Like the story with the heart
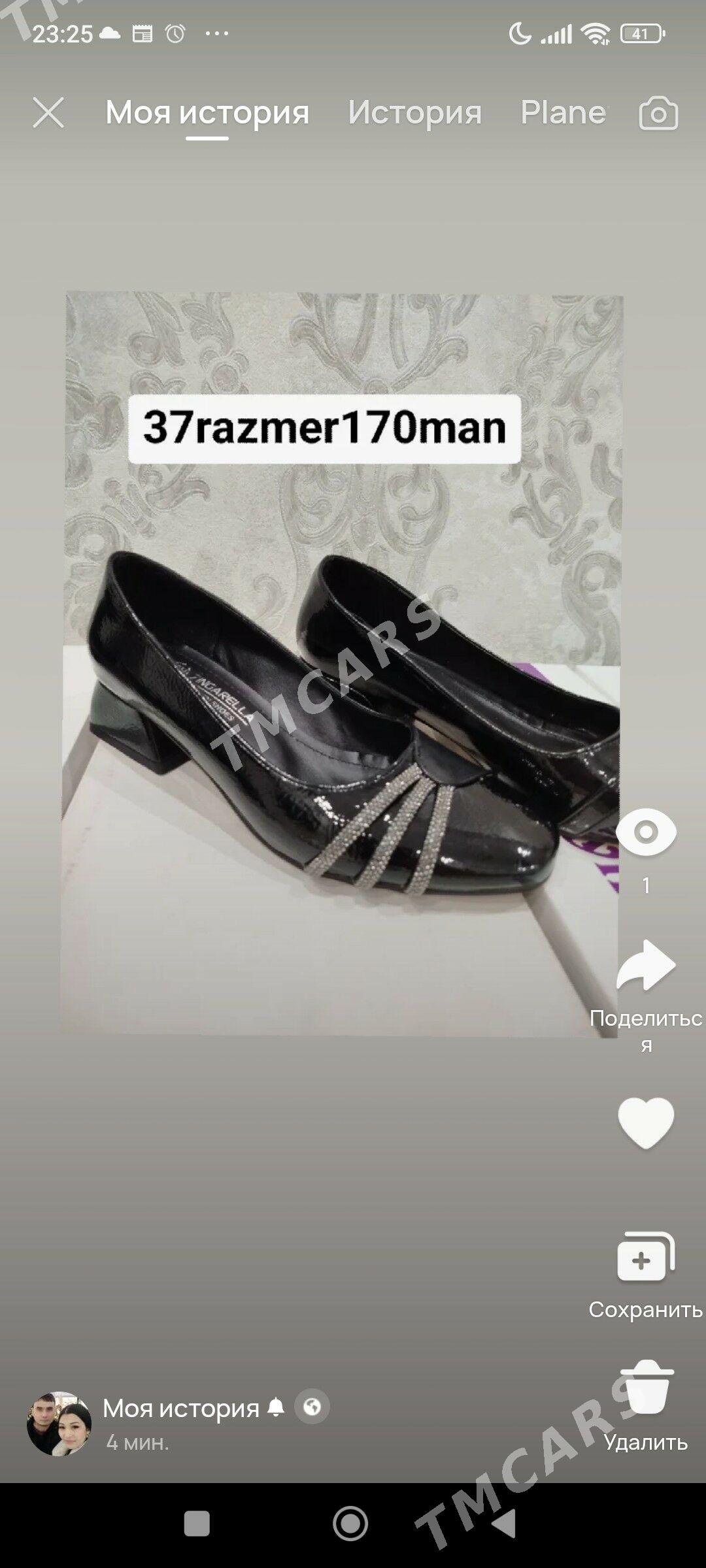The width and height of the screenshot is (706, 1568). pos(646,1122)
